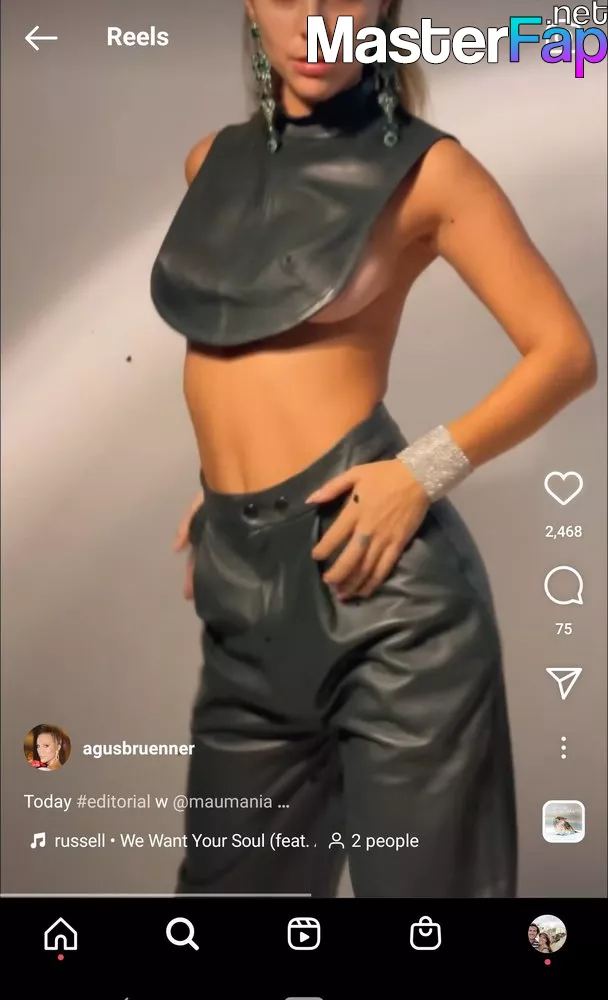Screen dimensions: 608x1000
Task: Go to the Home tab
Action: tap(61, 934)
